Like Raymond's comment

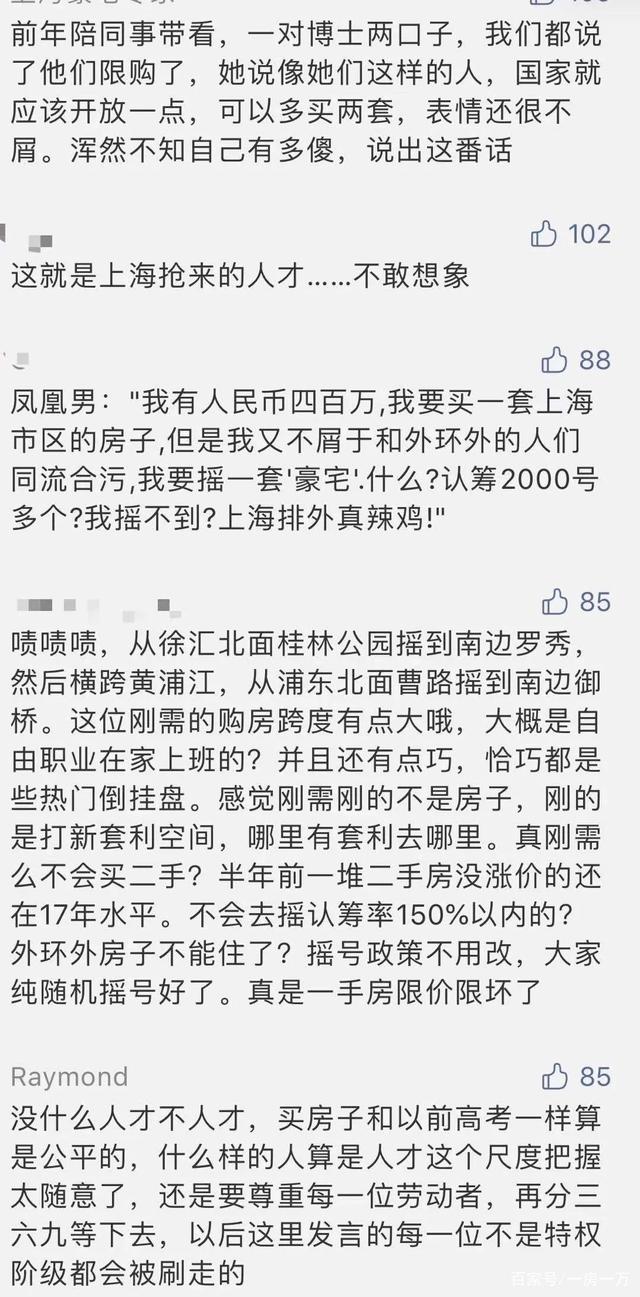(555, 1076)
